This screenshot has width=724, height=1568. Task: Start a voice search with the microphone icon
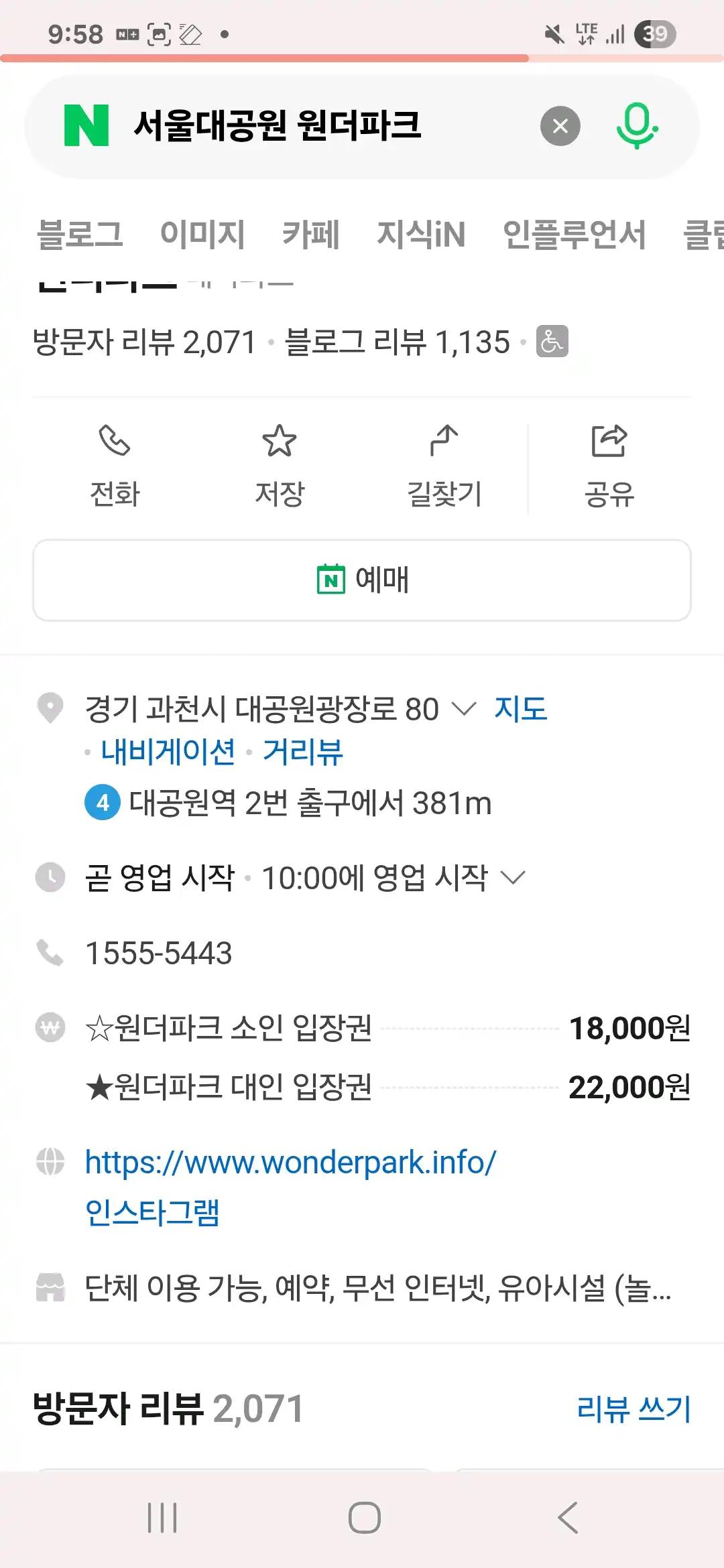637,127
